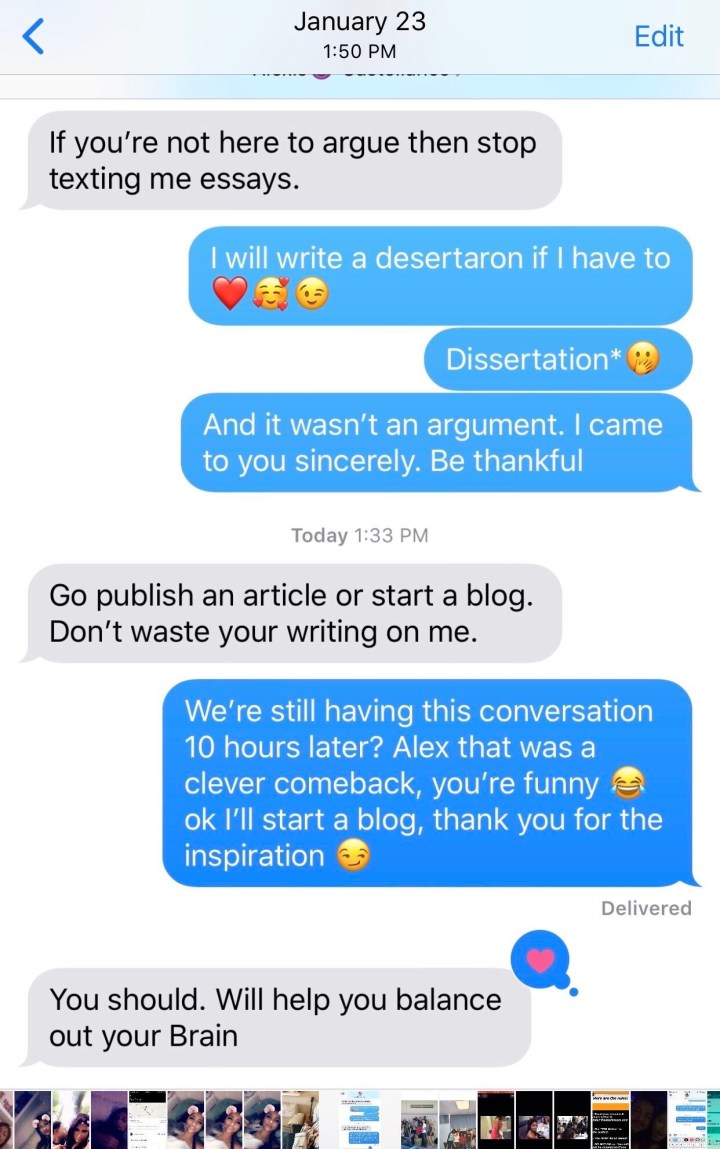Tap Edit to edit this screenshot
This screenshot has height=1149, width=720.
[658, 37]
